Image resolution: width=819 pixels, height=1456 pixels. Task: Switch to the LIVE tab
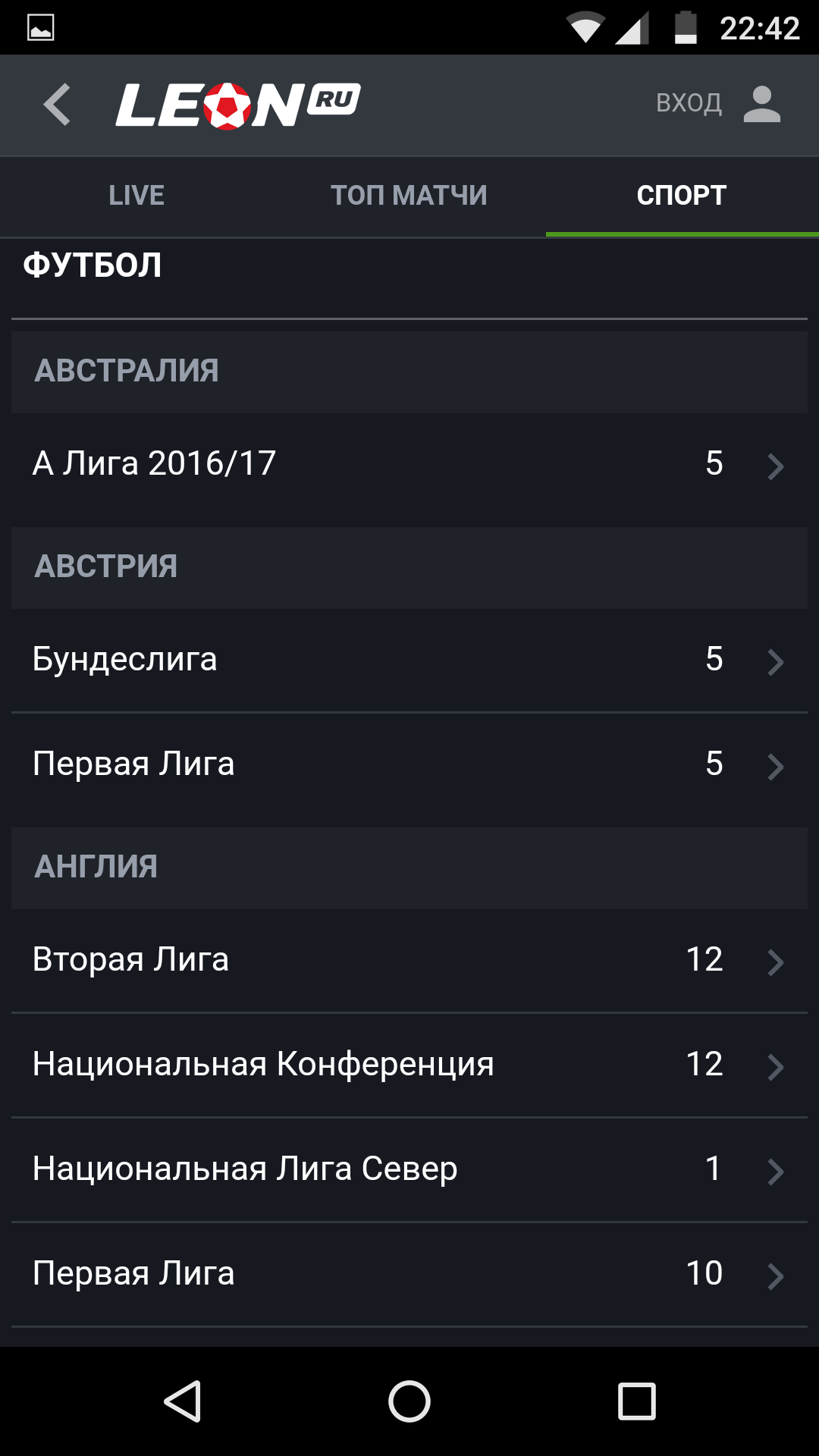click(x=136, y=196)
